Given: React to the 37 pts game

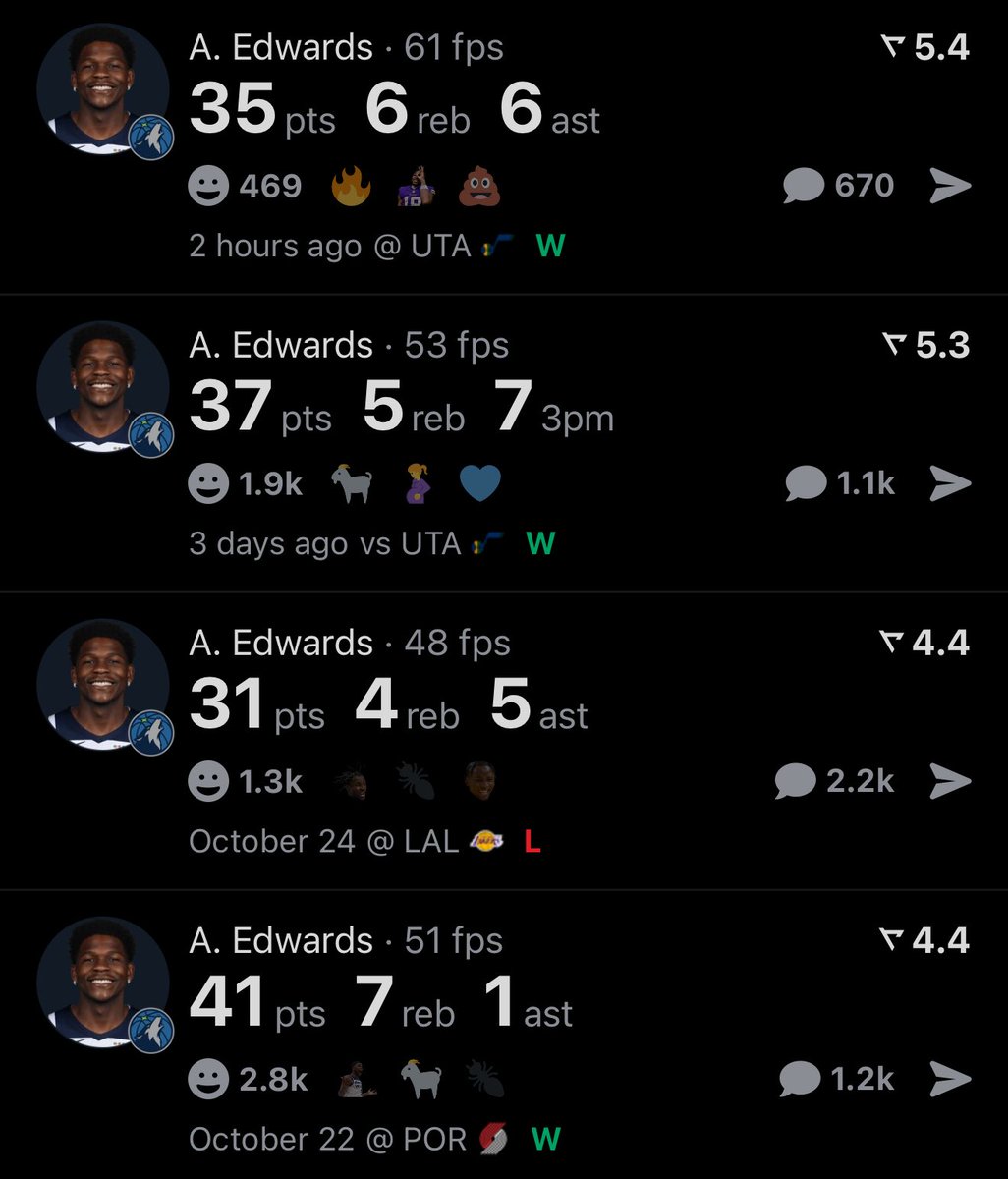Looking at the screenshot, I should click(208, 483).
